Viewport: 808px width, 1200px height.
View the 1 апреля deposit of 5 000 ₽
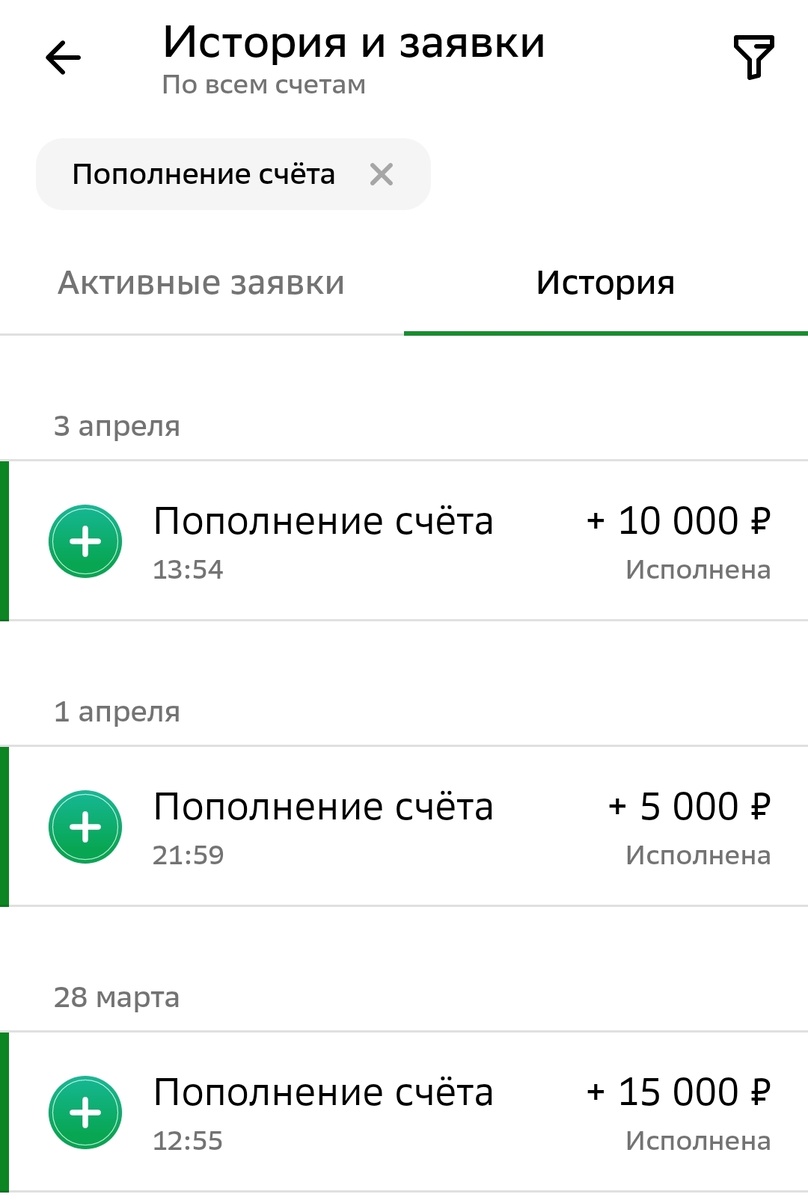click(404, 827)
